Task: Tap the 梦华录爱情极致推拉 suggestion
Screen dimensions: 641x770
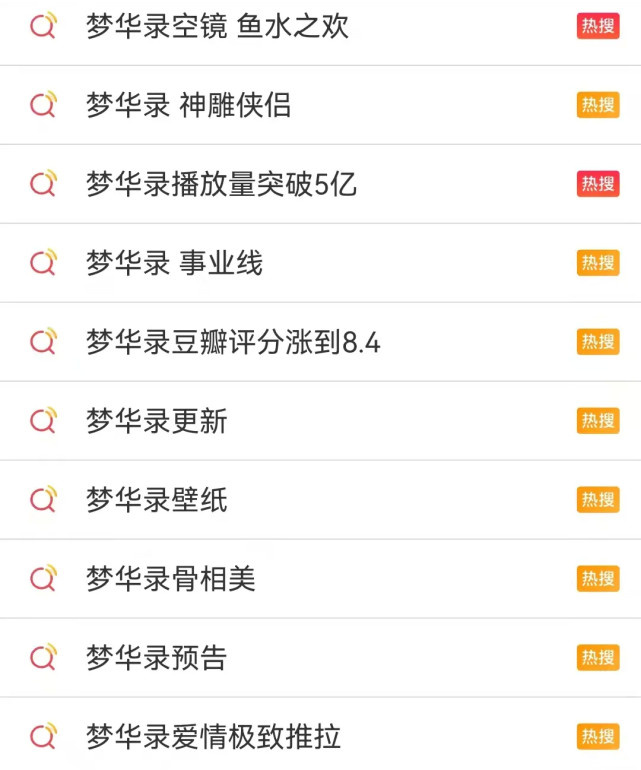Action: click(214, 737)
